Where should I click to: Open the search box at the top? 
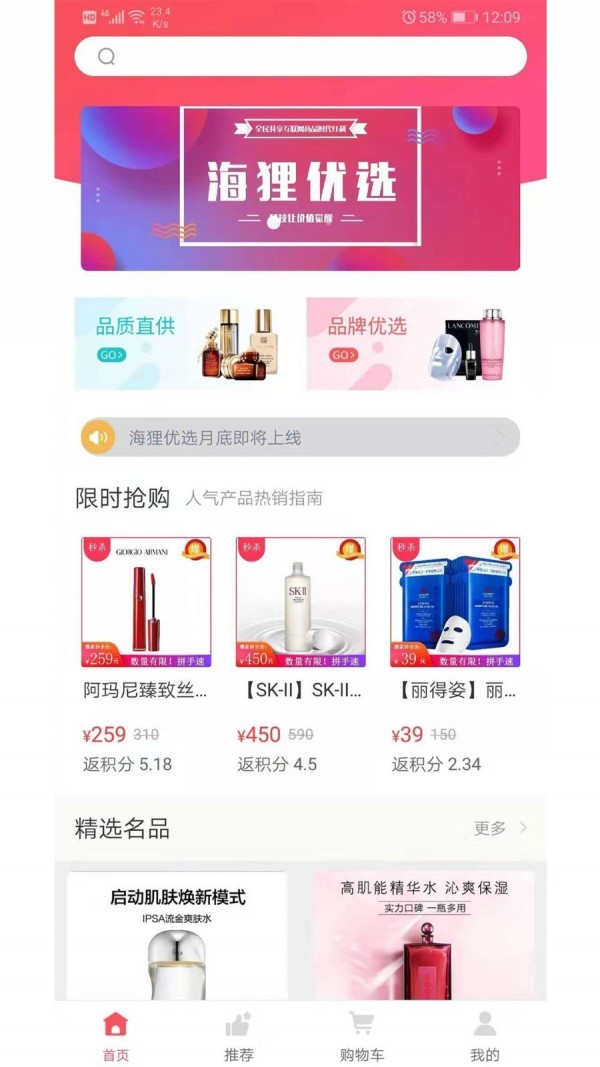[300, 56]
